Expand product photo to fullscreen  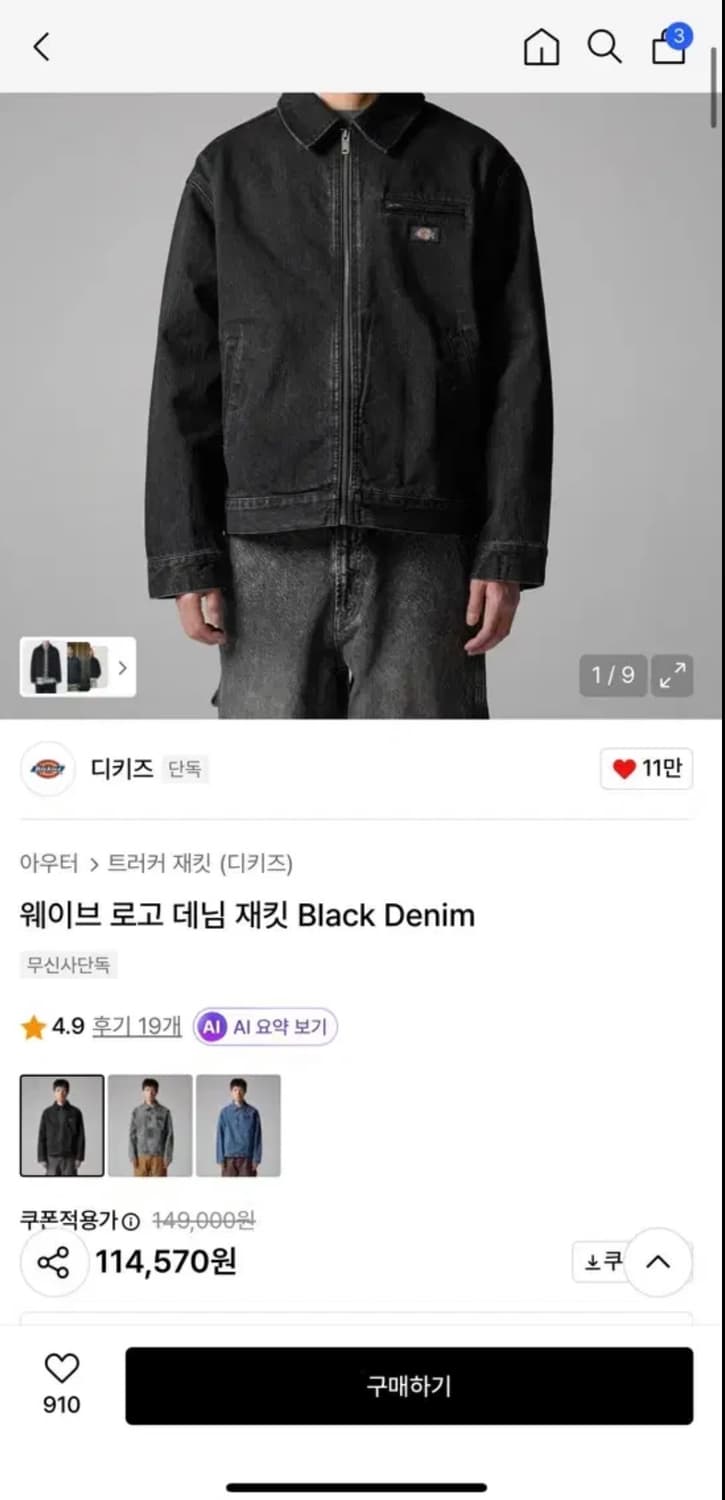(x=672, y=675)
